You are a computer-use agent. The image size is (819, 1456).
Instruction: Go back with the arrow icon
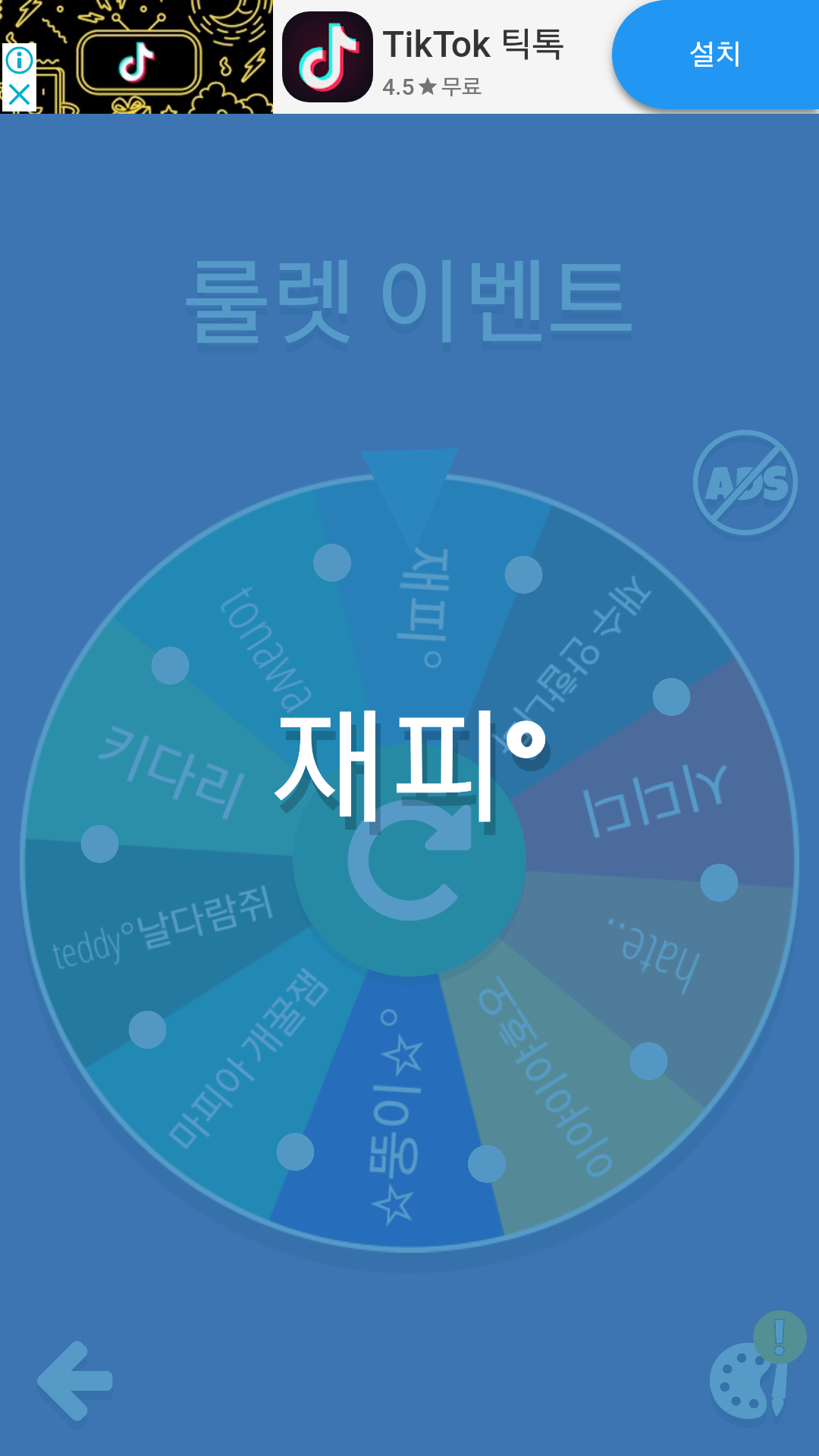76,1380
